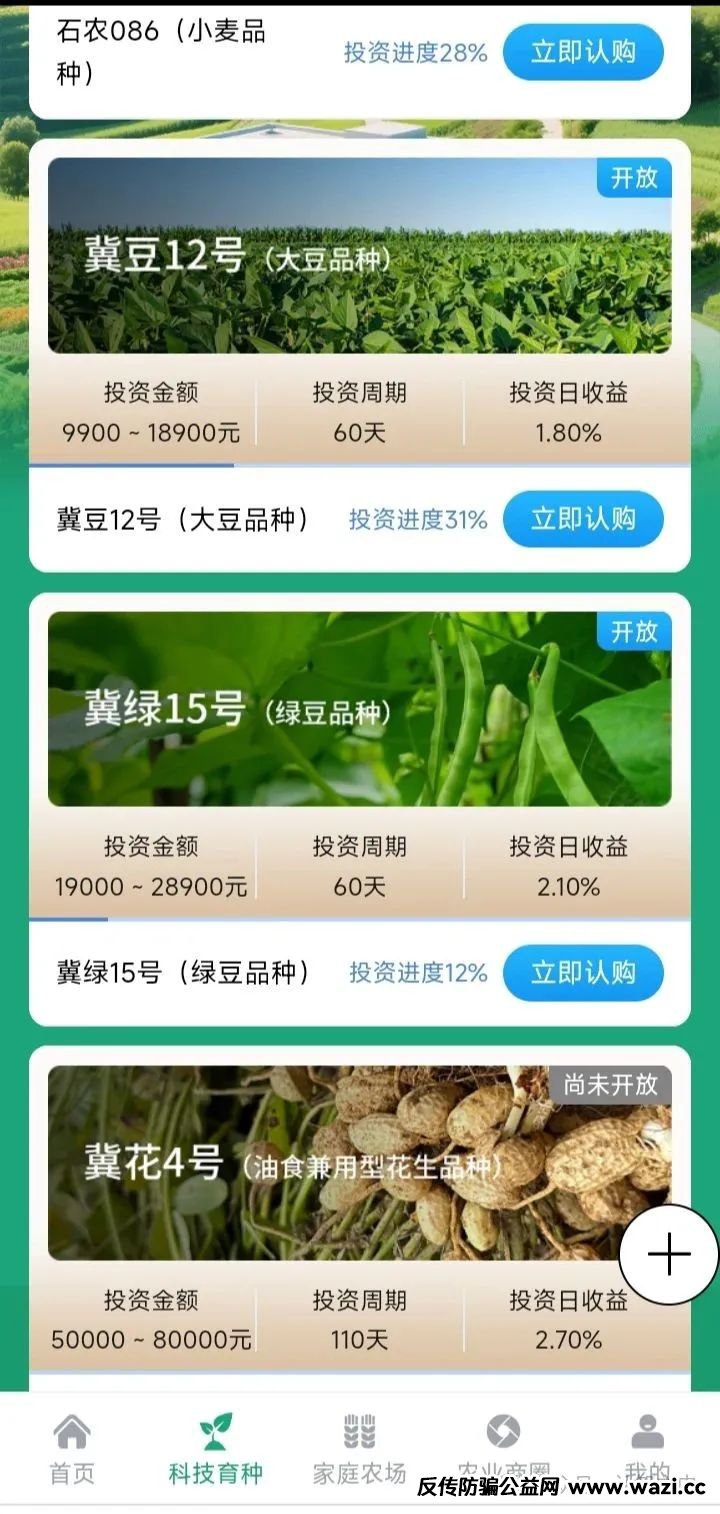Tap the floating plus button
The height and width of the screenshot is (1514, 720).
(669, 1254)
